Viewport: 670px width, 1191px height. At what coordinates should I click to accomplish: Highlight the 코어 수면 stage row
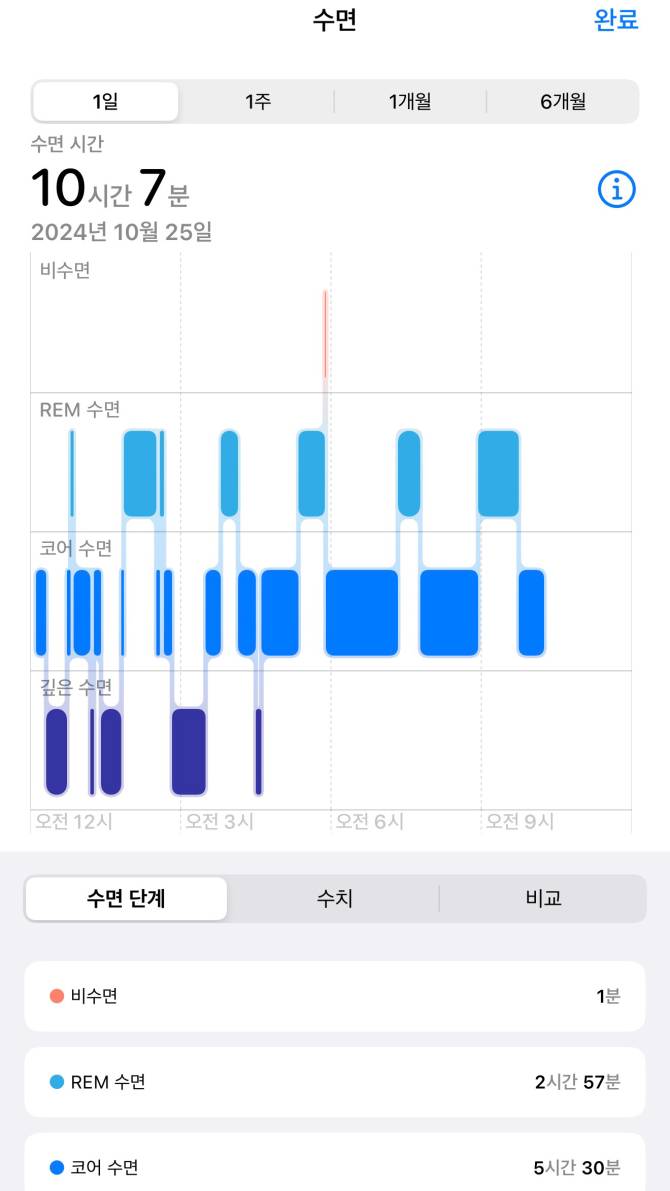pyautogui.click(x=335, y=1167)
